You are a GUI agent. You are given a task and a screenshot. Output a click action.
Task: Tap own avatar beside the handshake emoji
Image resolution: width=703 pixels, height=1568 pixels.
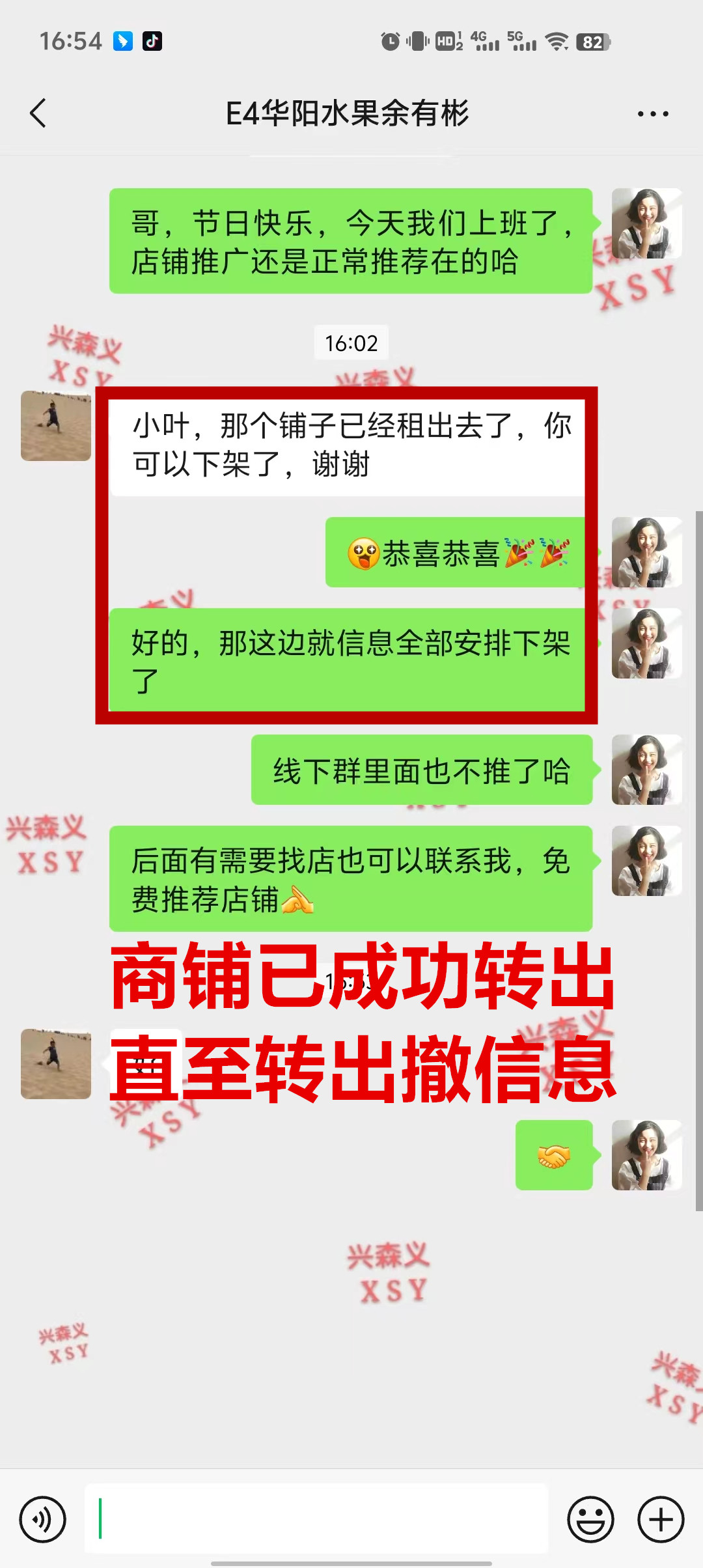(x=646, y=1155)
